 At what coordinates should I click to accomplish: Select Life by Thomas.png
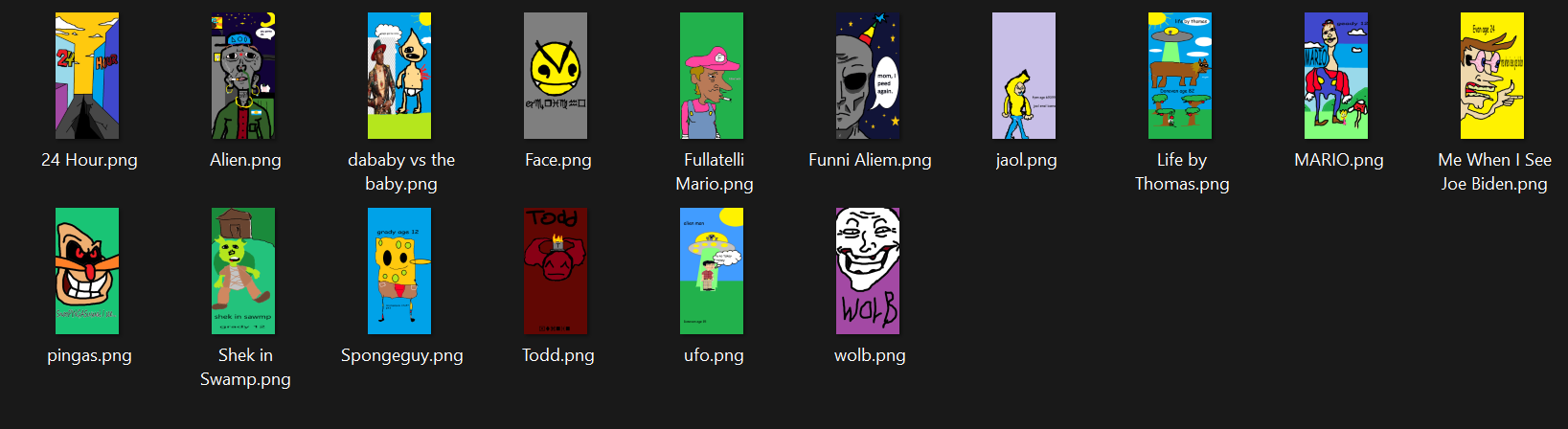click(1180, 76)
